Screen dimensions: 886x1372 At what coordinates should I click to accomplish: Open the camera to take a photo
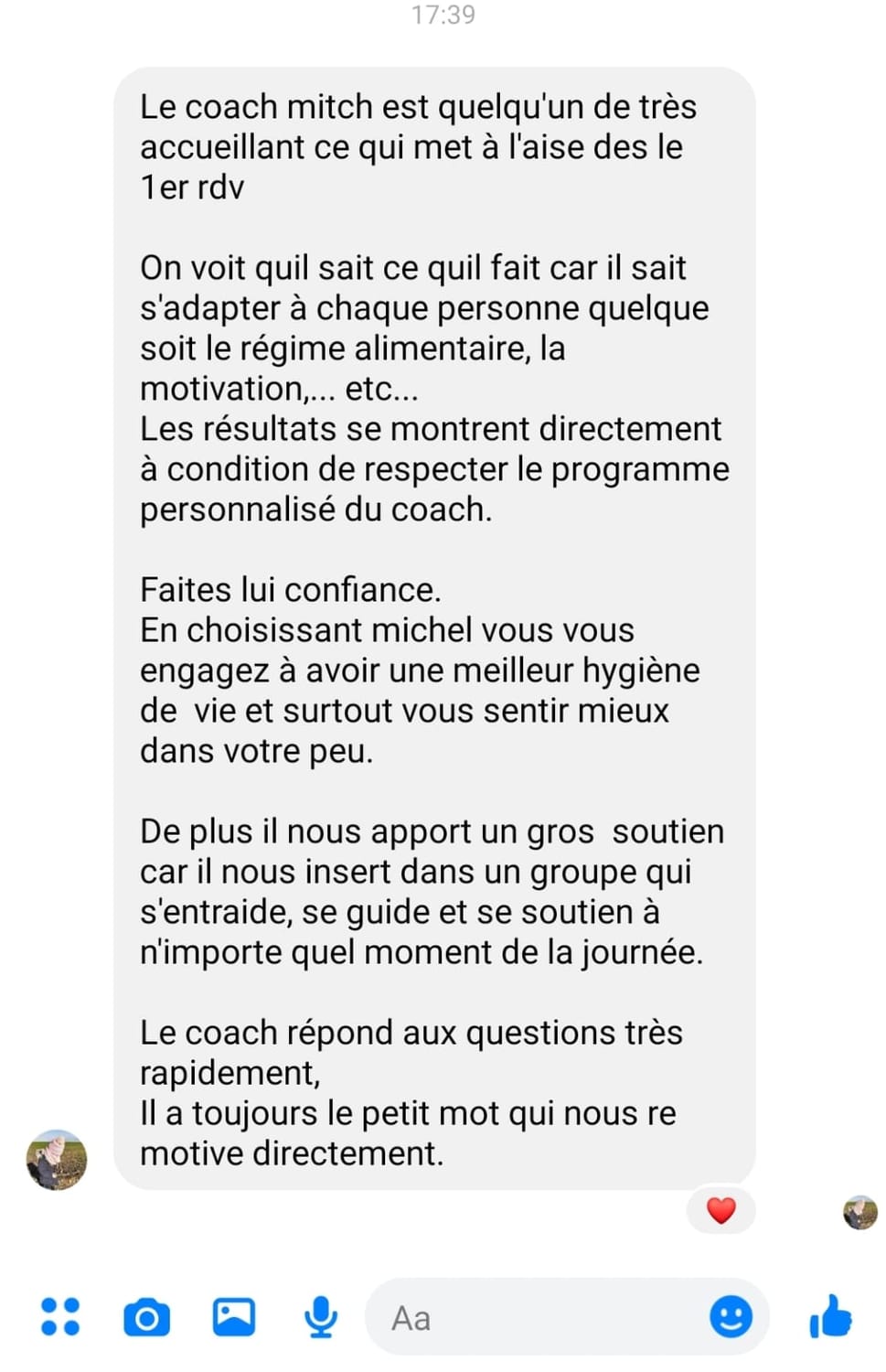(146, 1318)
